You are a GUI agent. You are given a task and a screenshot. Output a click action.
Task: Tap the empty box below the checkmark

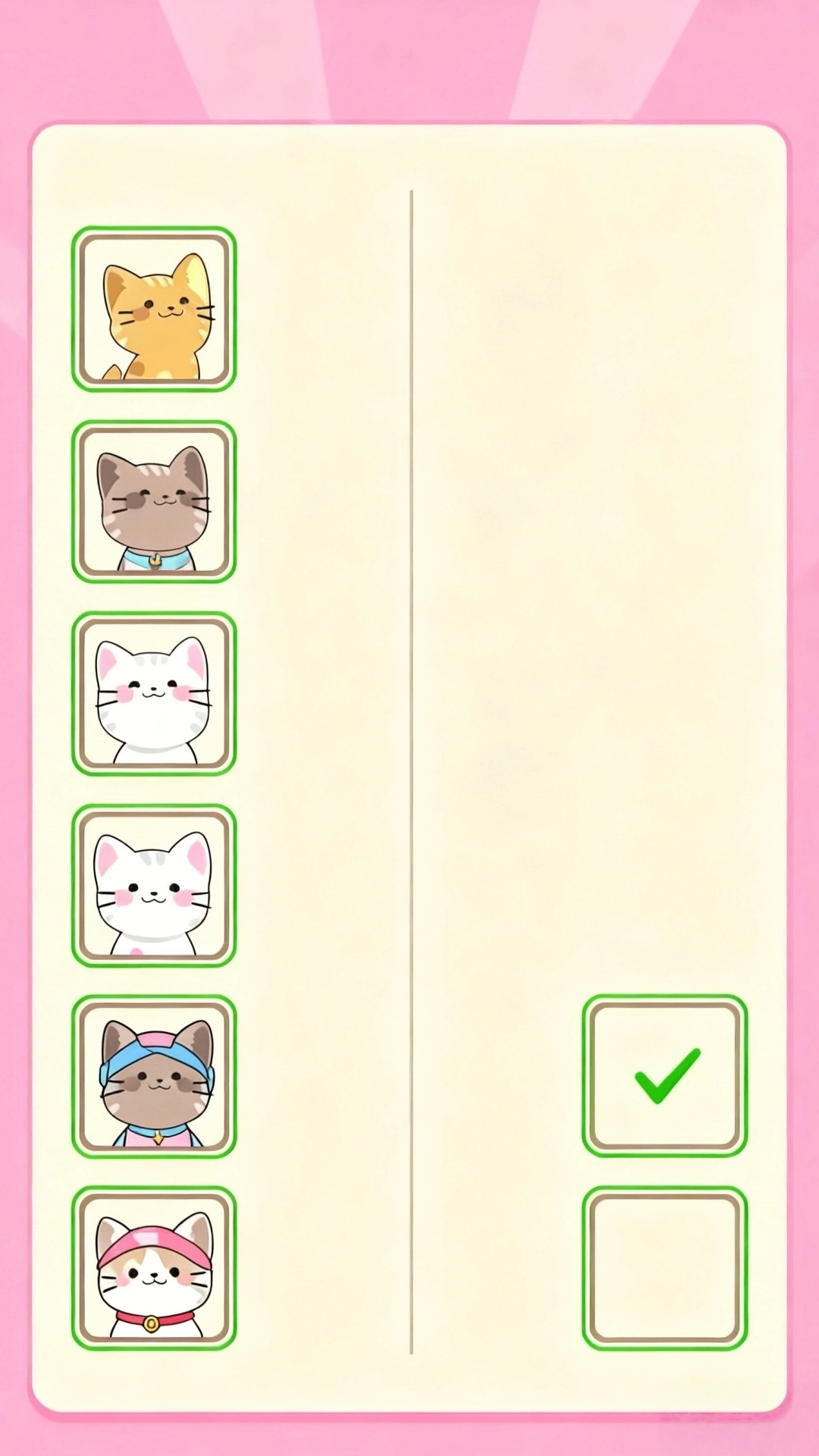[x=665, y=1268]
